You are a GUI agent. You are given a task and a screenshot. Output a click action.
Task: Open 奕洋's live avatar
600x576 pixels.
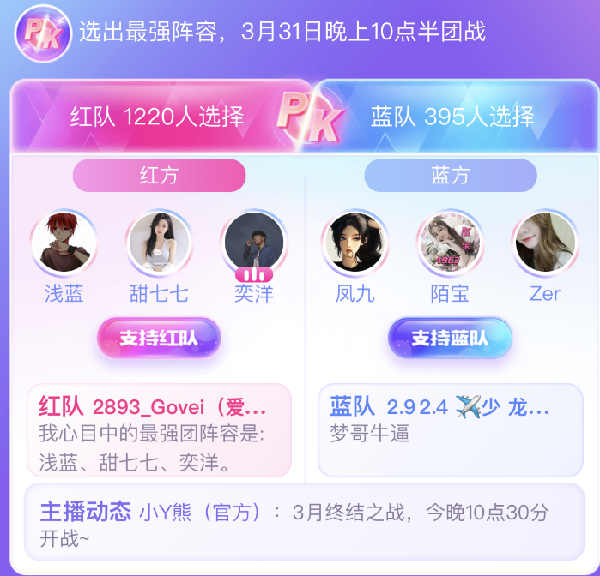253,243
